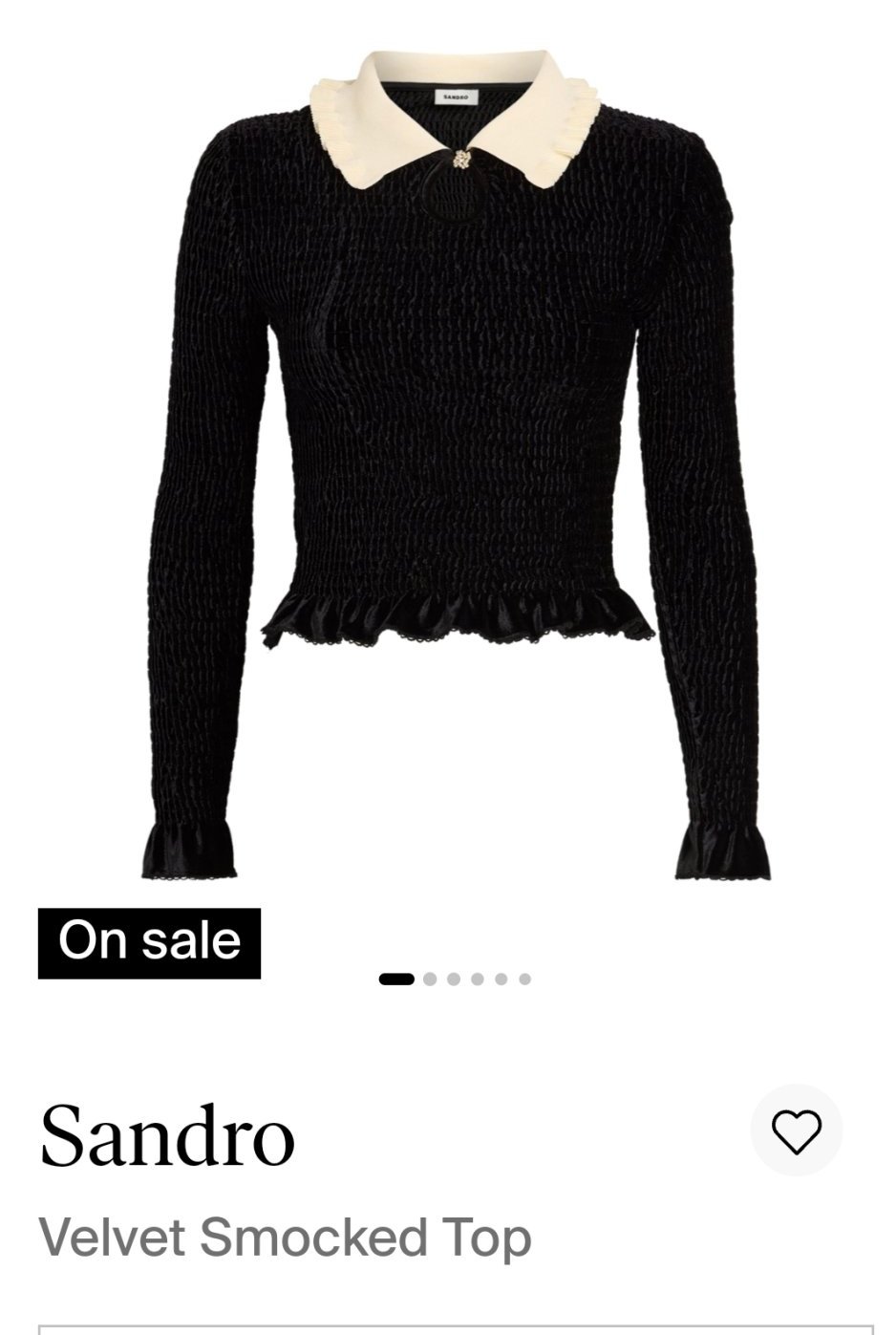Tap the image carousel page indicator

tap(455, 979)
